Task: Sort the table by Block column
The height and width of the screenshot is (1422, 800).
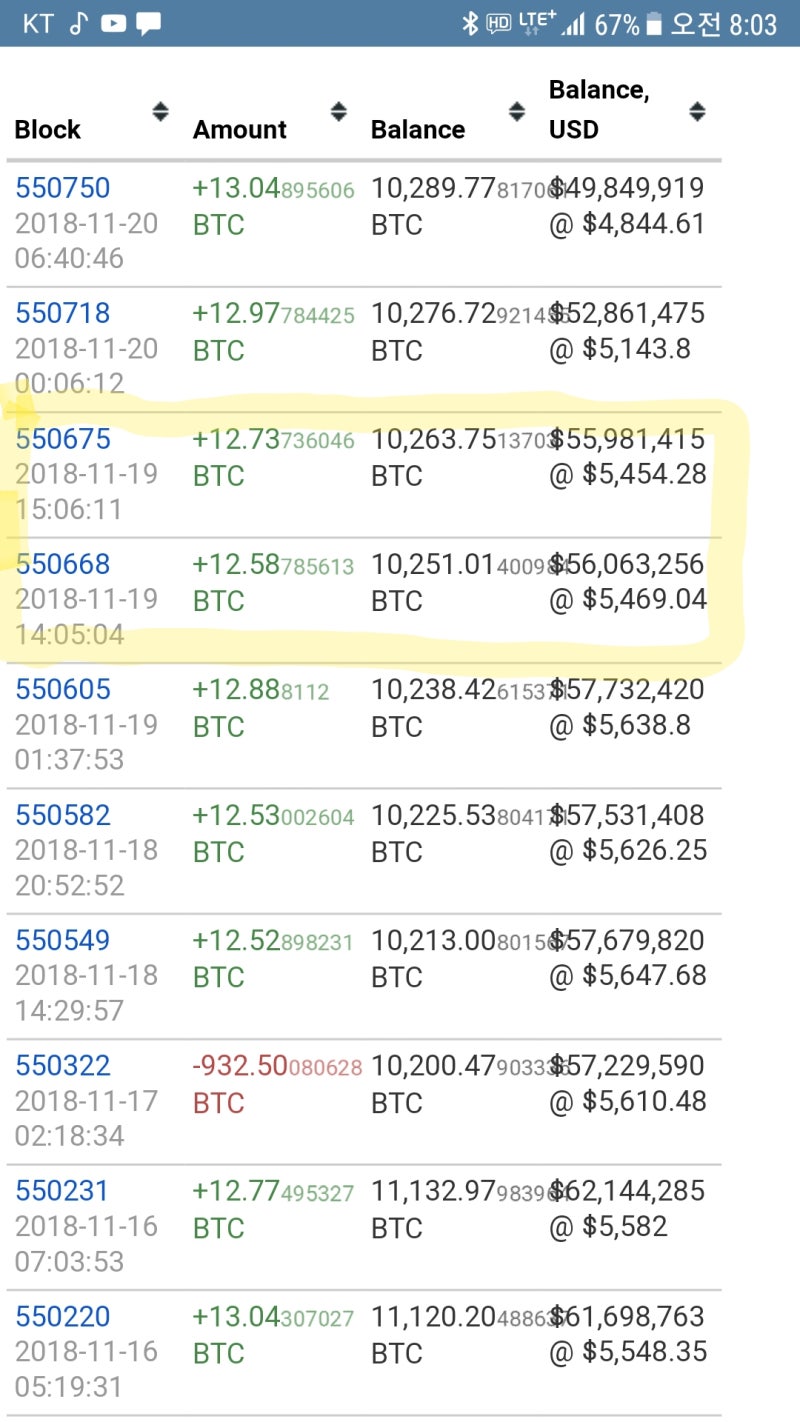Action: point(160,112)
